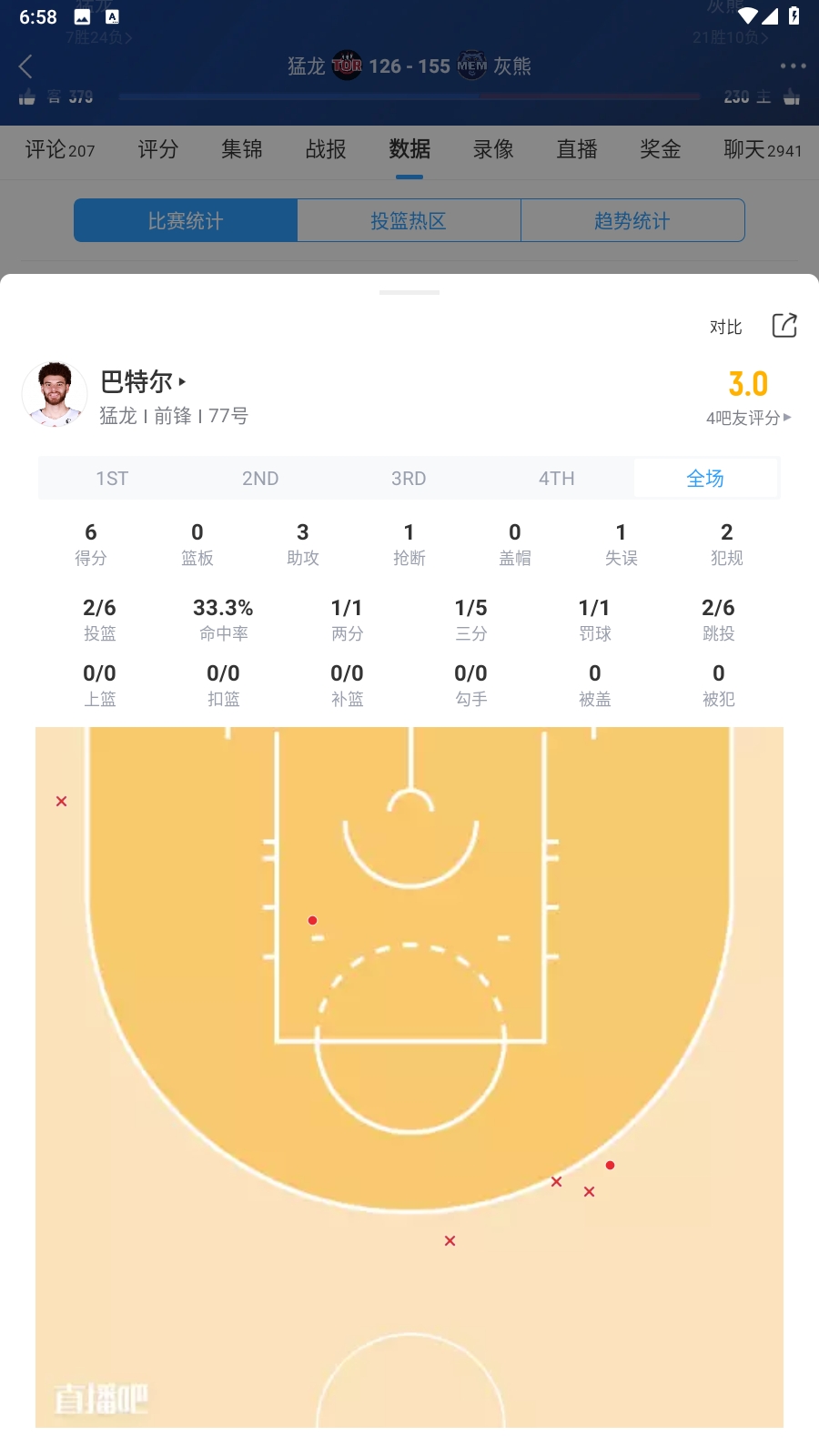Switch to the 聊天 tab
Viewport: 819px width, 1456px height.
[x=763, y=149]
